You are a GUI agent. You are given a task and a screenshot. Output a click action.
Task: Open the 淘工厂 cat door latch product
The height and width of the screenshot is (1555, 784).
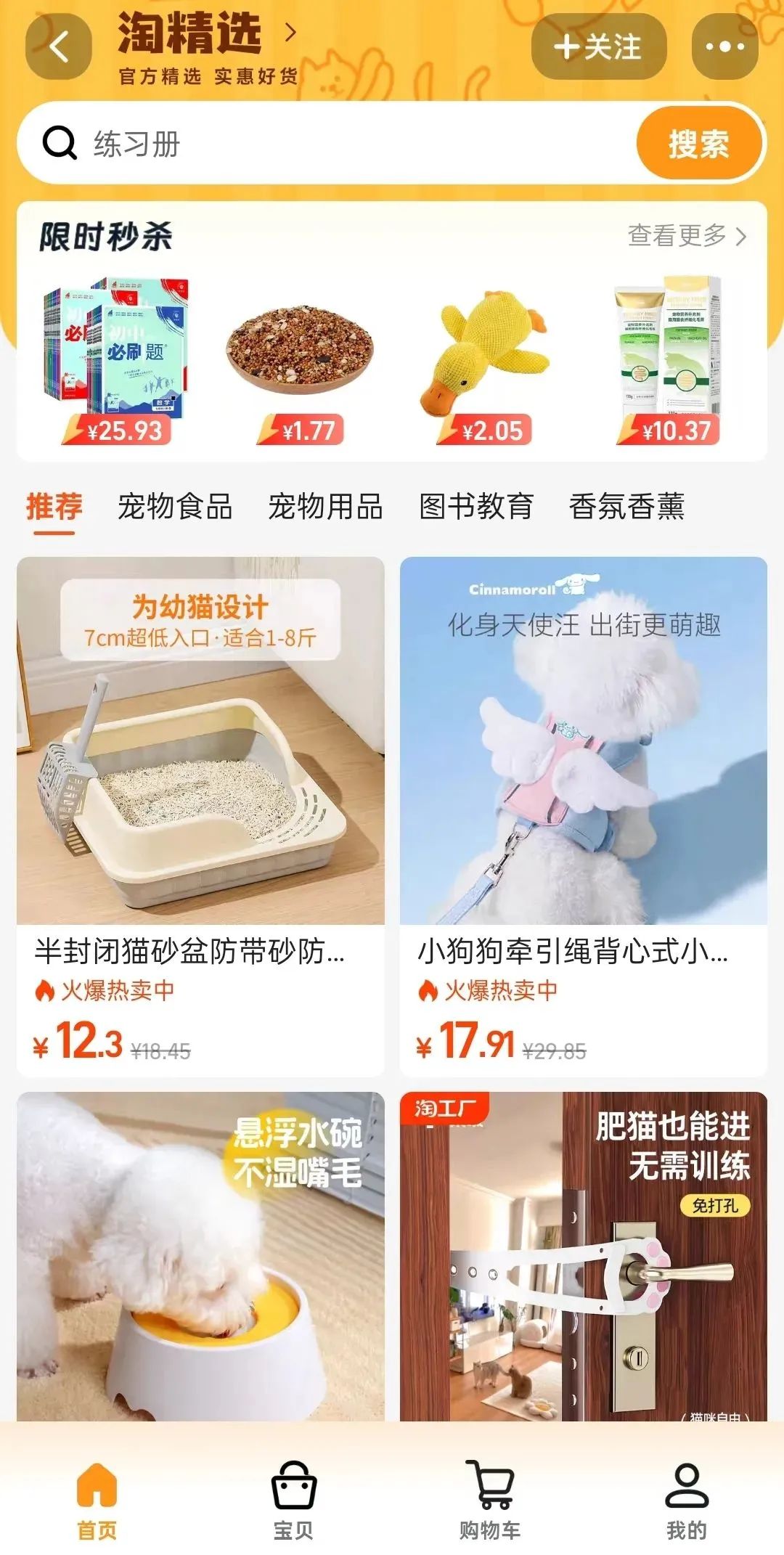(x=584, y=1256)
